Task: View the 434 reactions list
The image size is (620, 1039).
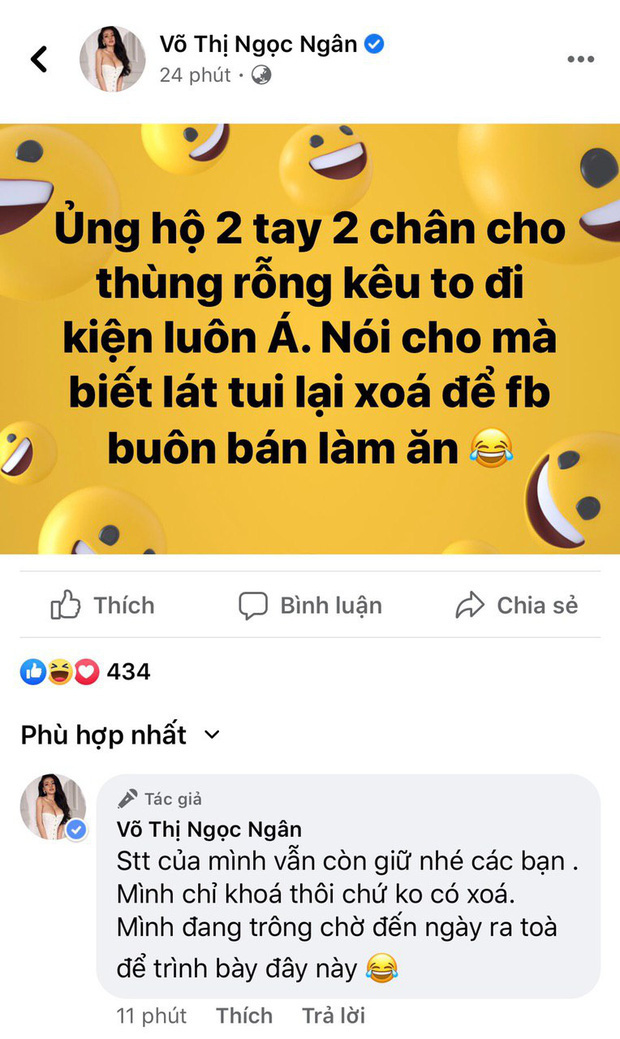Action: 86,672
